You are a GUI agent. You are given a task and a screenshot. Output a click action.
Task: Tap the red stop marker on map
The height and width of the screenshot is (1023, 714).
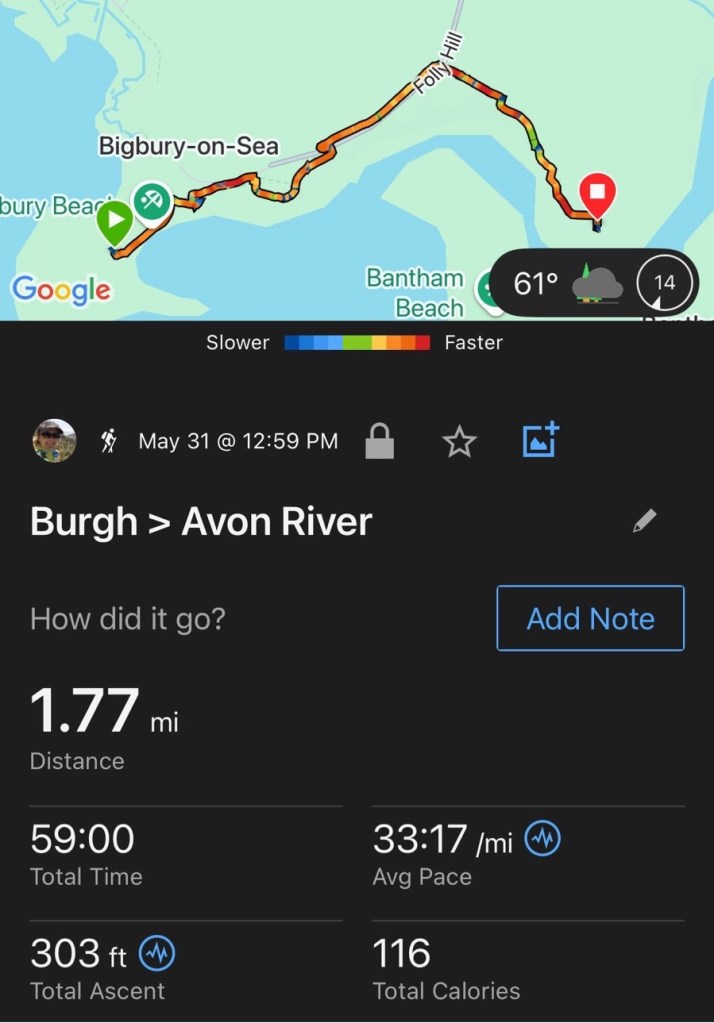point(598,193)
